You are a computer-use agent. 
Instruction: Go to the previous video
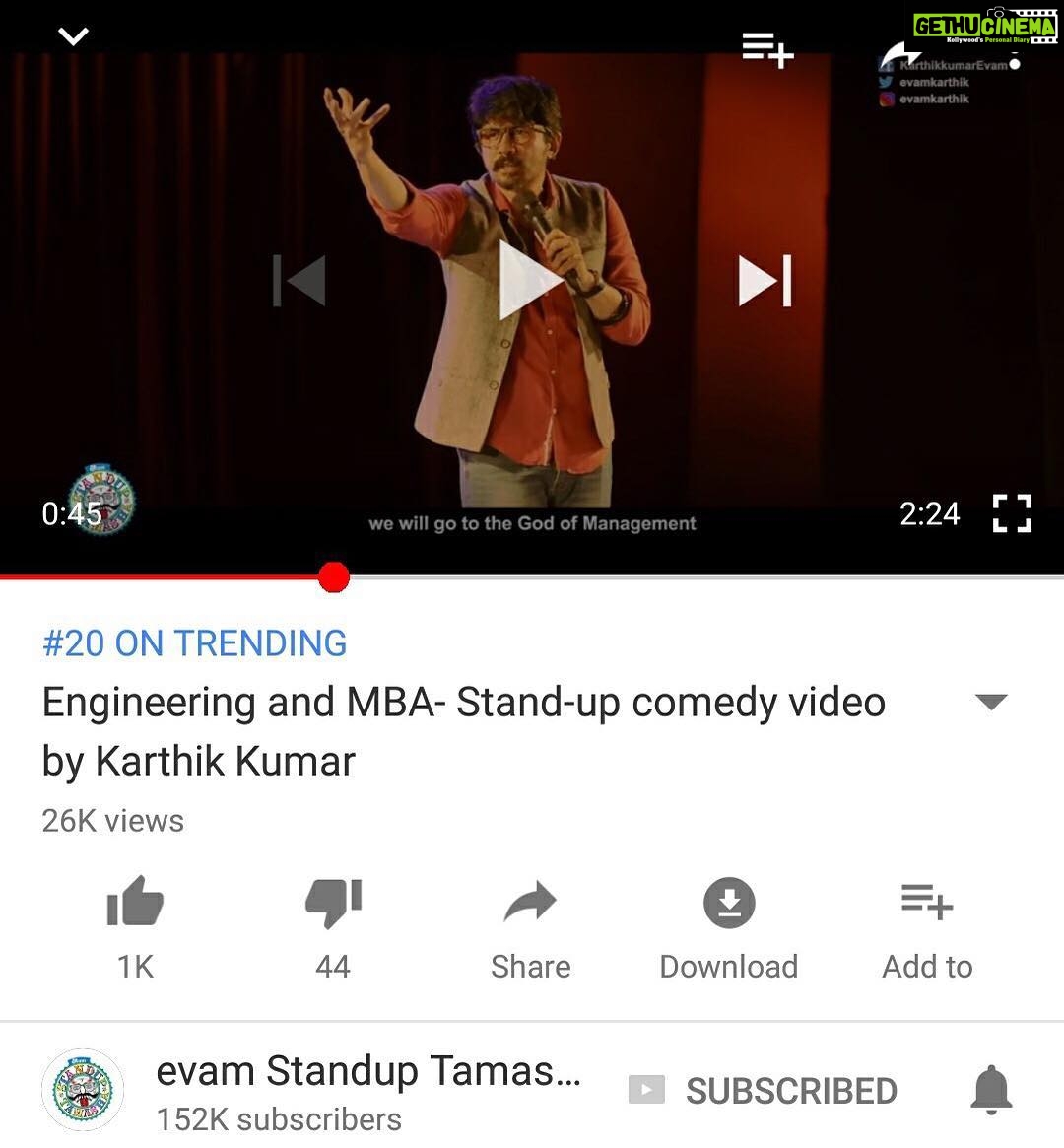click(299, 281)
